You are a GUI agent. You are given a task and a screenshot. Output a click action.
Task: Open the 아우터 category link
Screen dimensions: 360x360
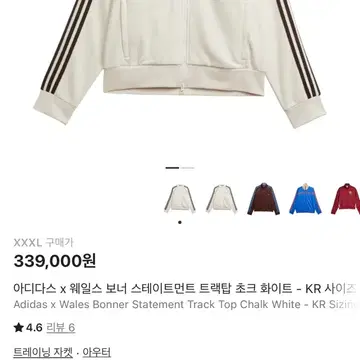pyautogui.click(x=97, y=353)
